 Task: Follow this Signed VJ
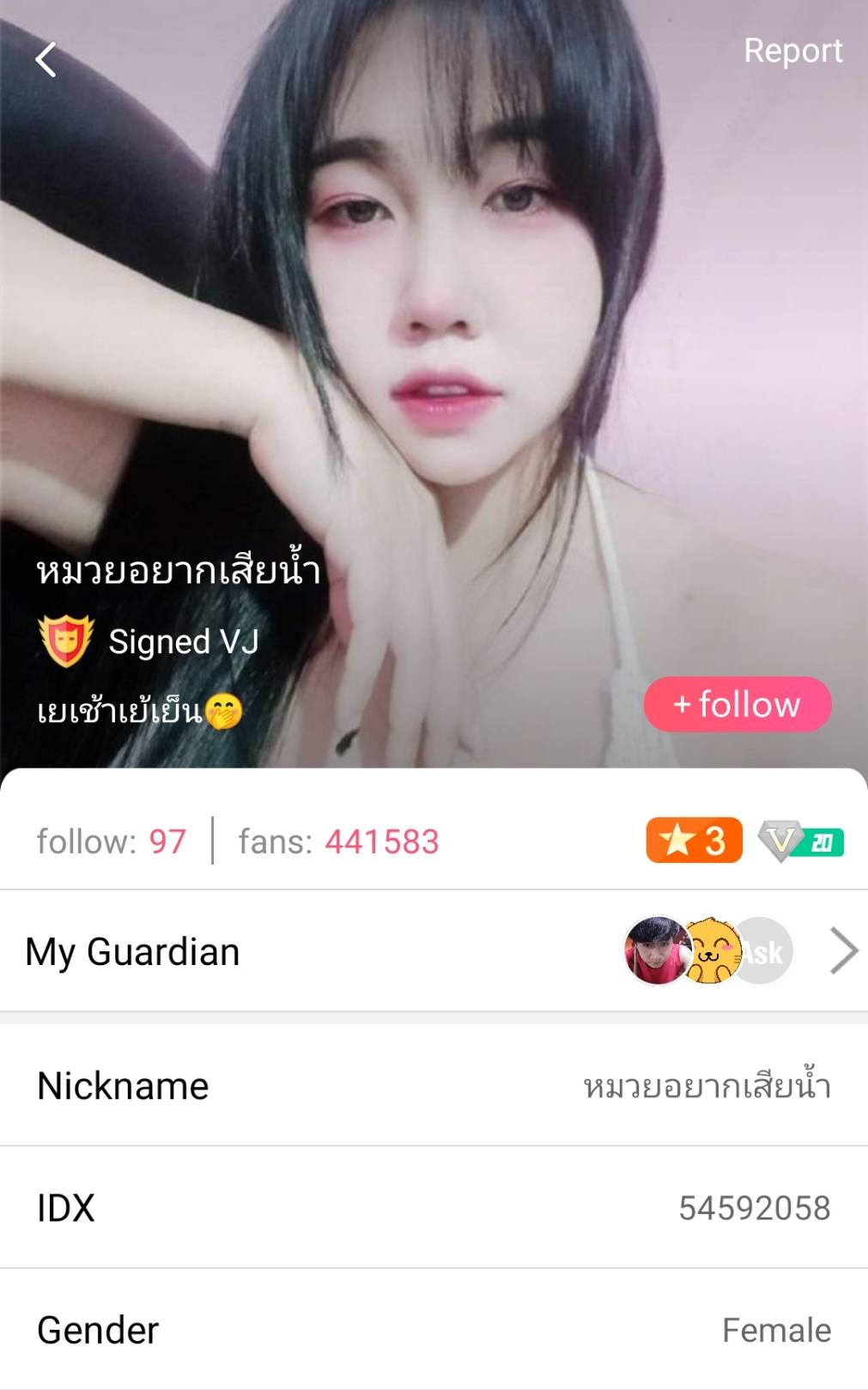(x=737, y=705)
